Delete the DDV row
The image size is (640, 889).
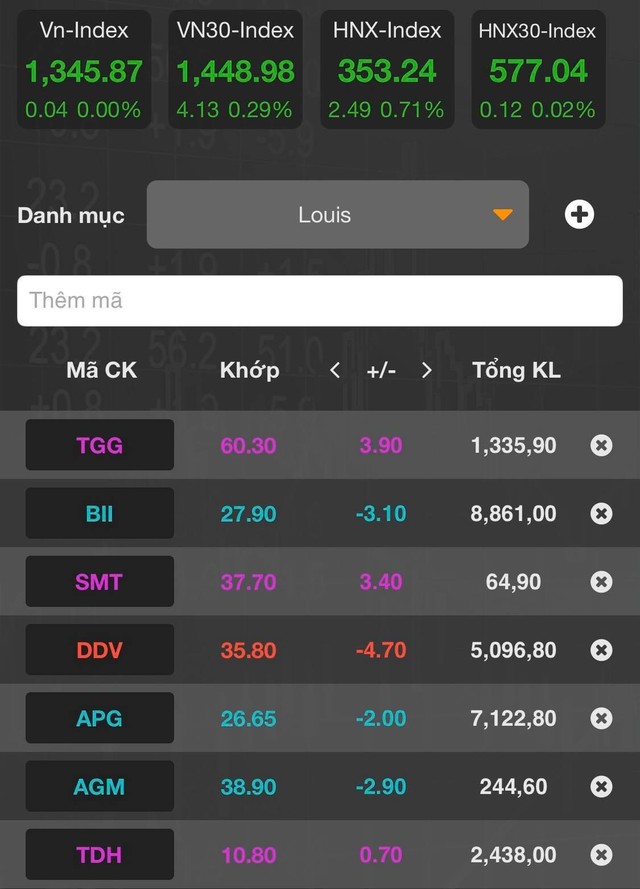(601, 650)
